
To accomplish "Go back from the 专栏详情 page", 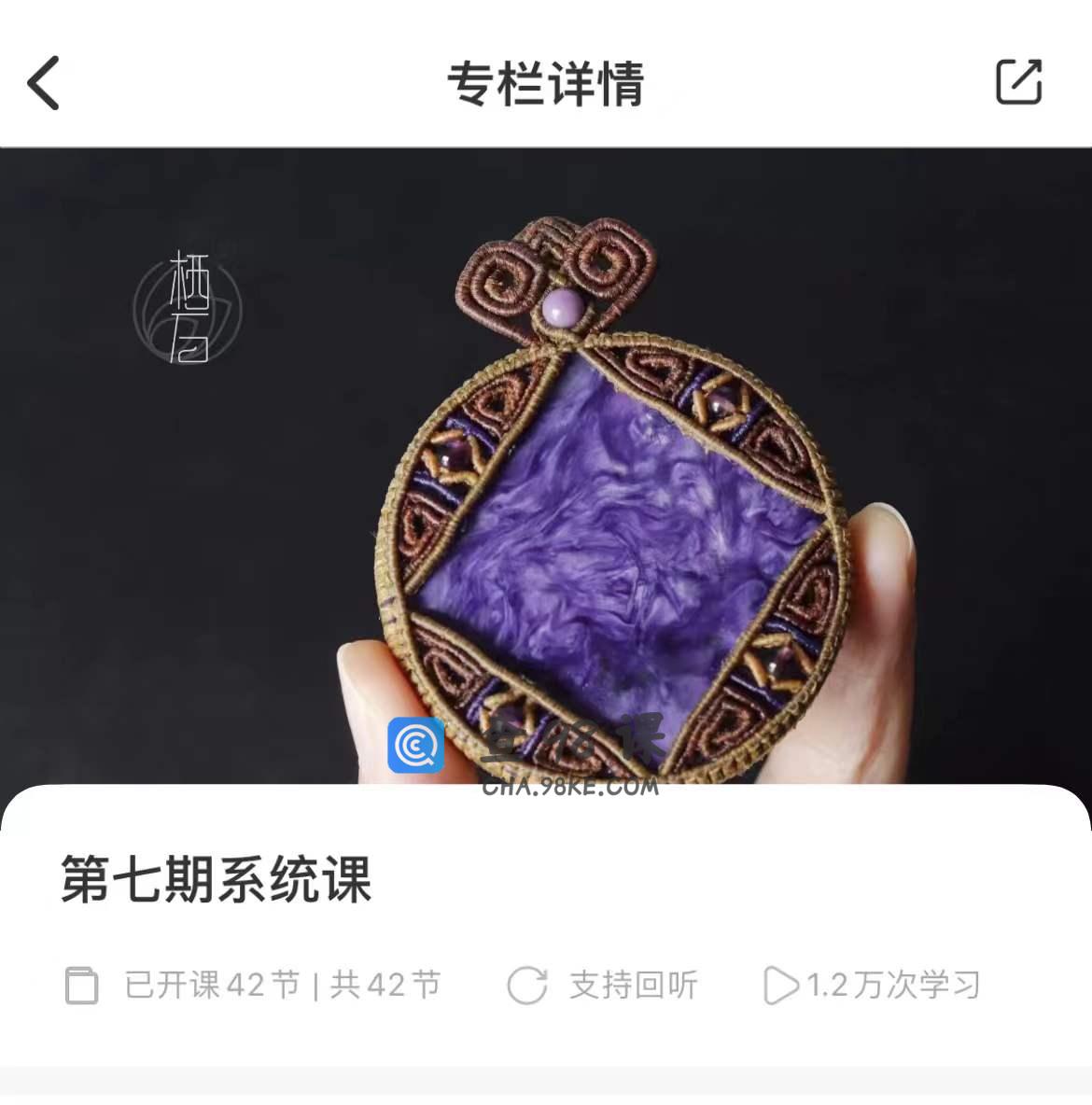I will pos(44,82).
